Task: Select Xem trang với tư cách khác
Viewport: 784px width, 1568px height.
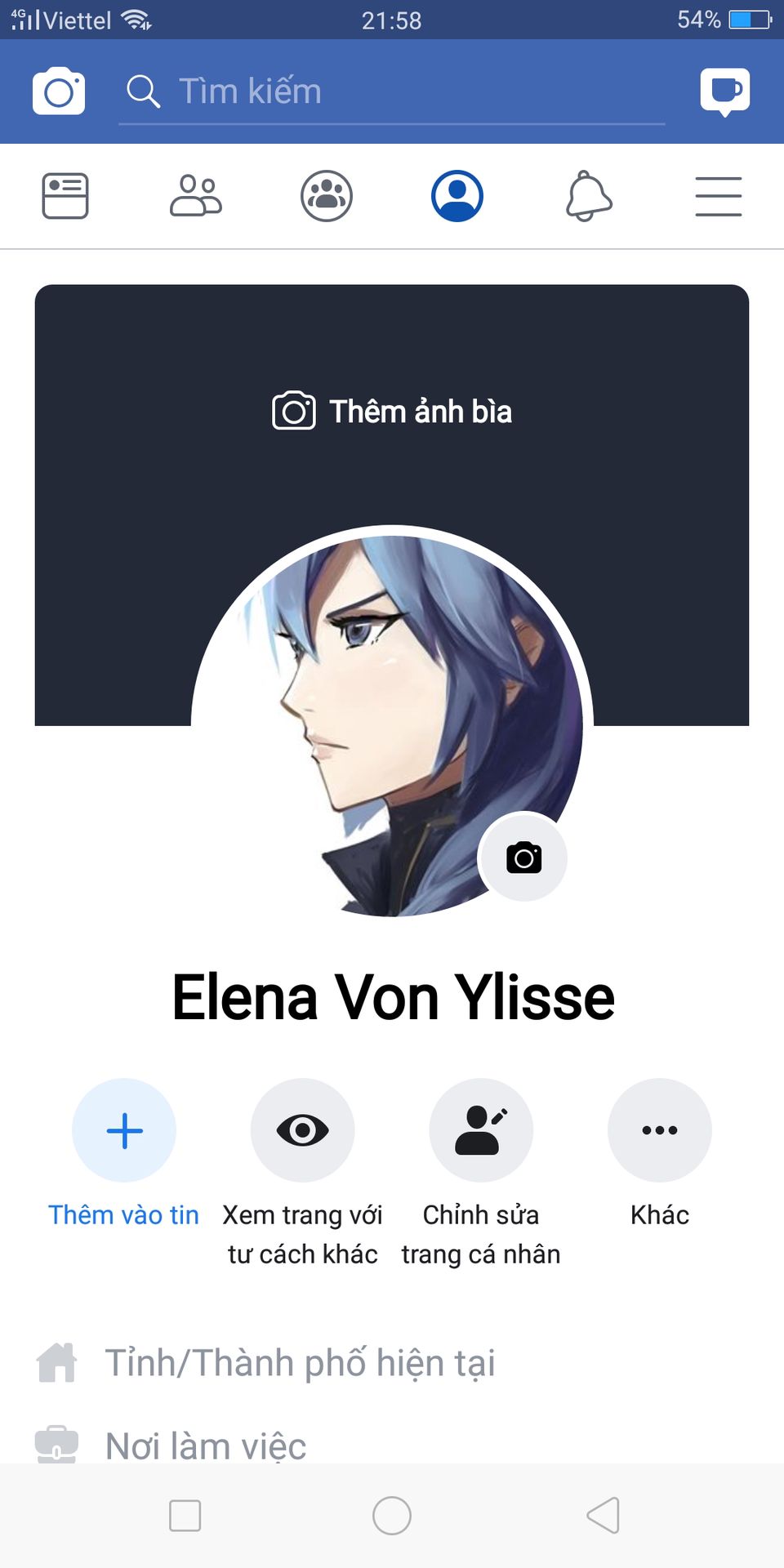Action: (x=302, y=1130)
